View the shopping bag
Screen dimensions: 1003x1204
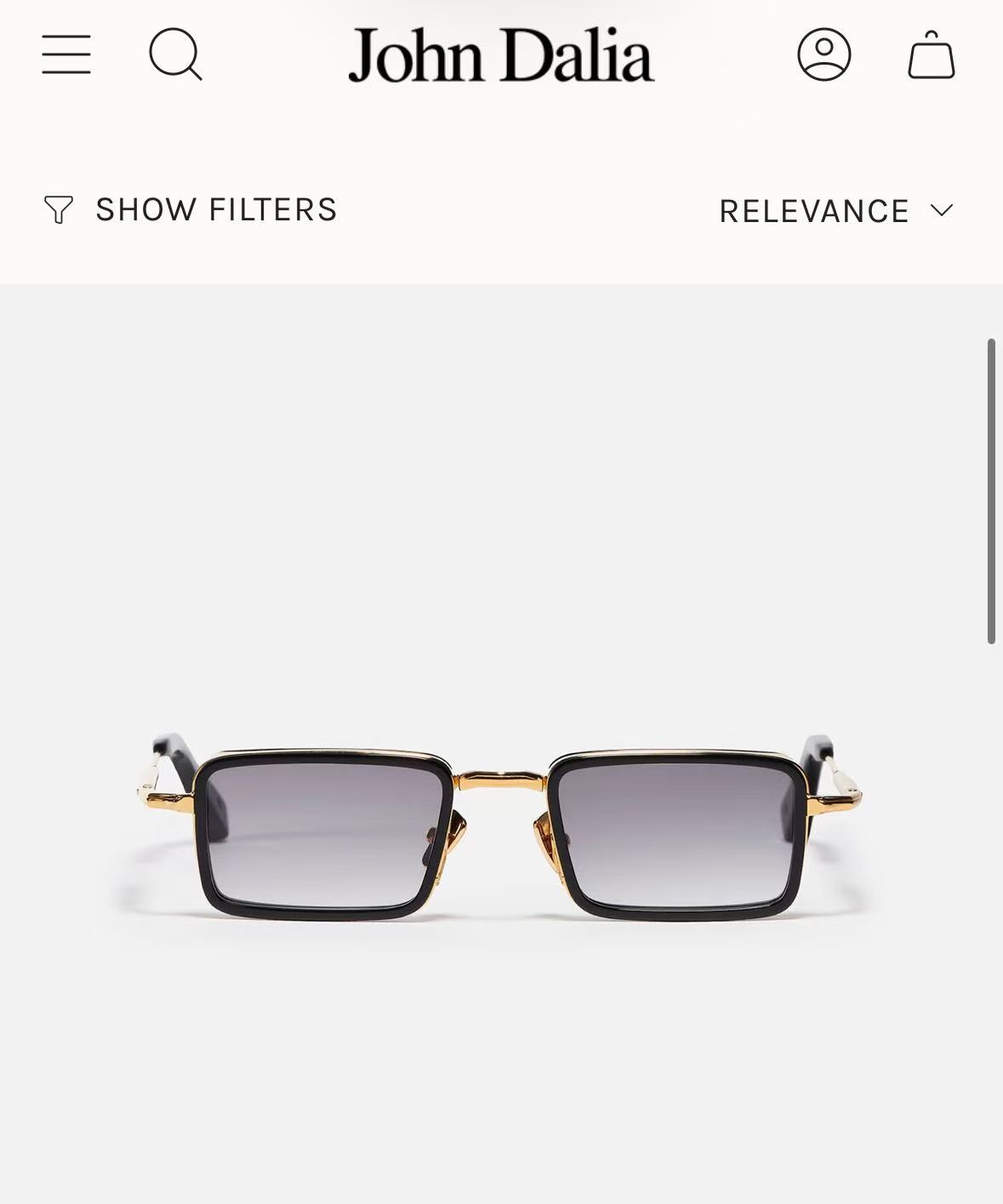tap(932, 54)
